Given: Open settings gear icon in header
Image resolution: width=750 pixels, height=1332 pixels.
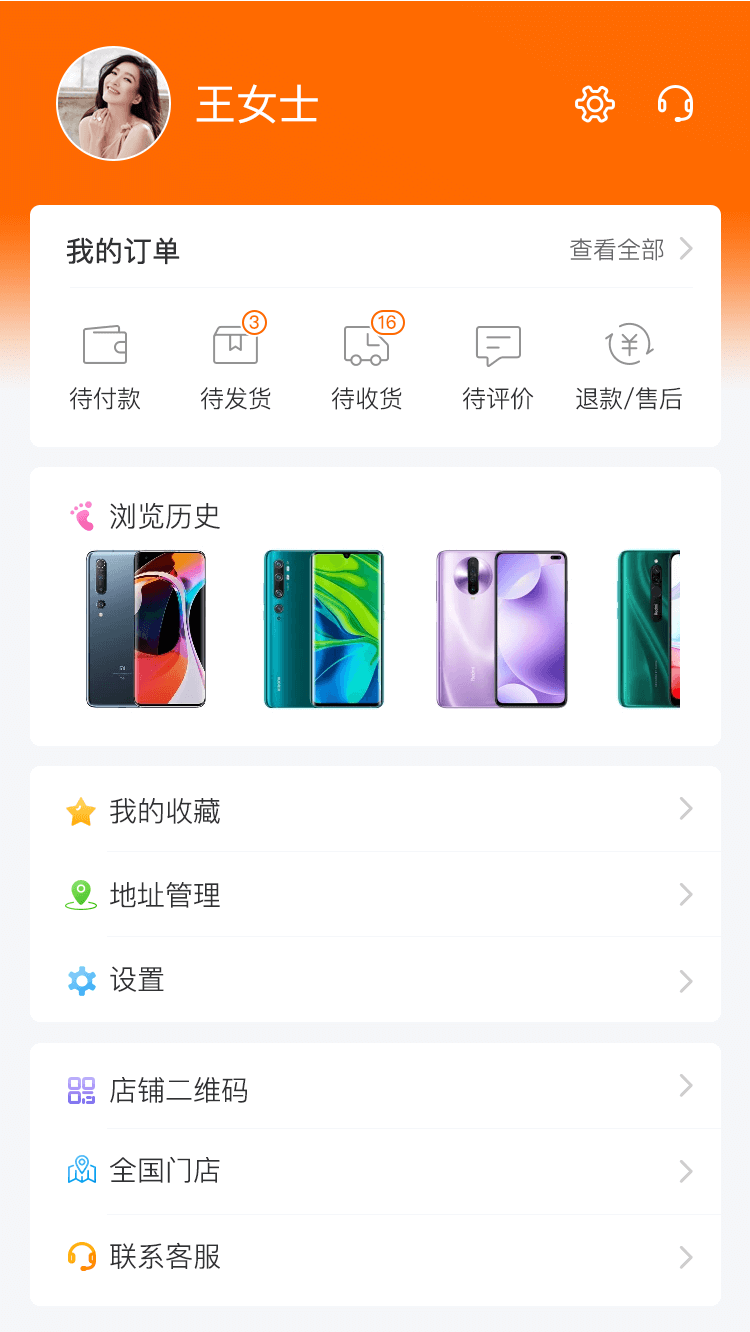Looking at the screenshot, I should (x=595, y=104).
